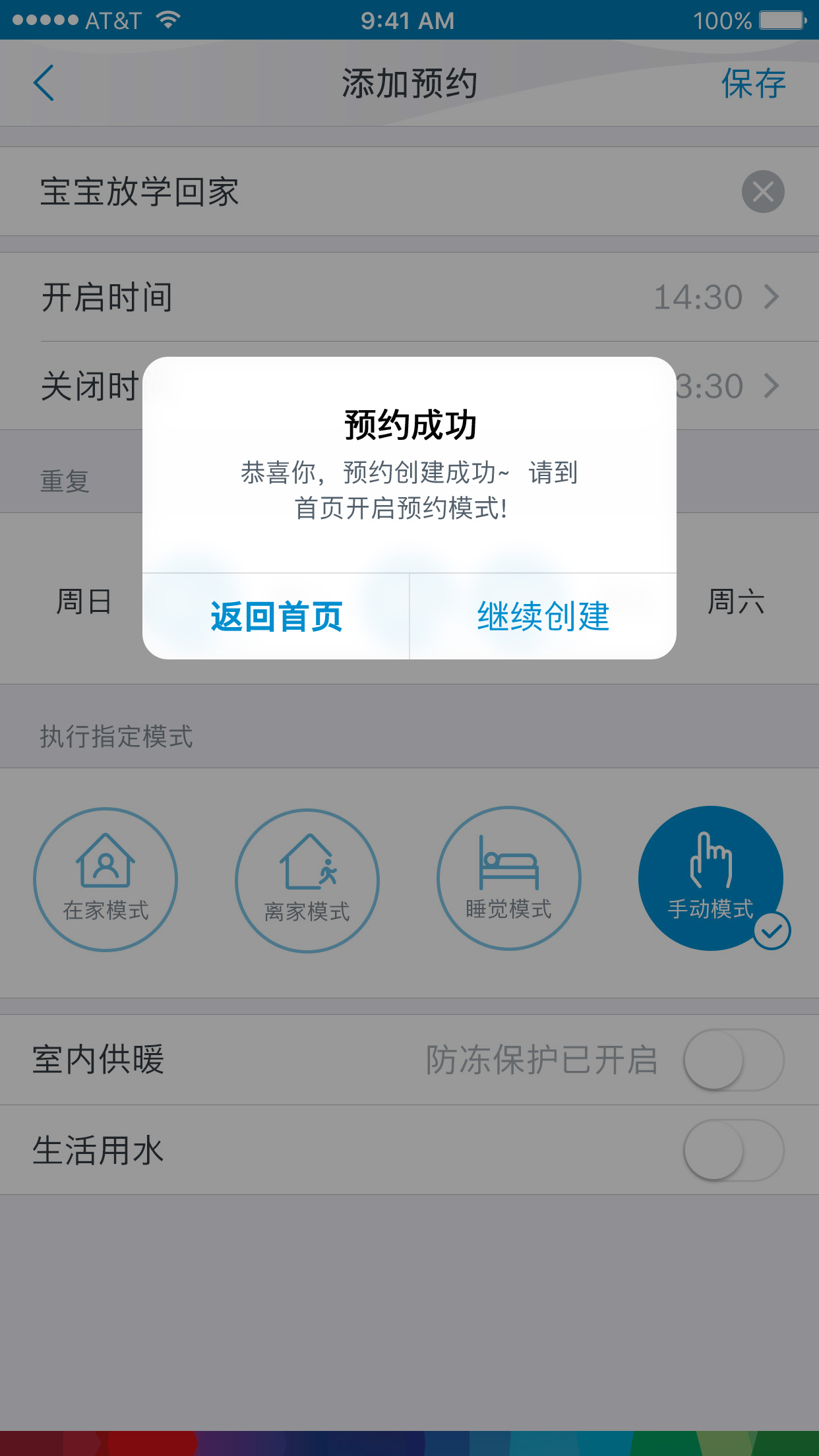Choose 继续创建 to create another

(543, 617)
